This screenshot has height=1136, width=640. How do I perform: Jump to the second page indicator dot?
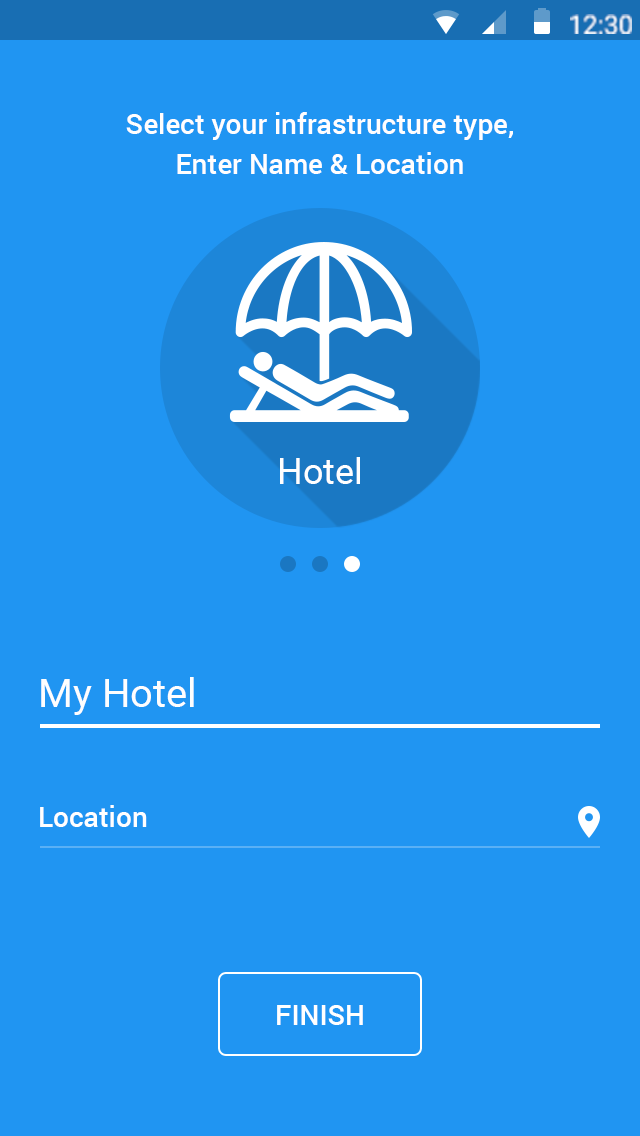320,564
